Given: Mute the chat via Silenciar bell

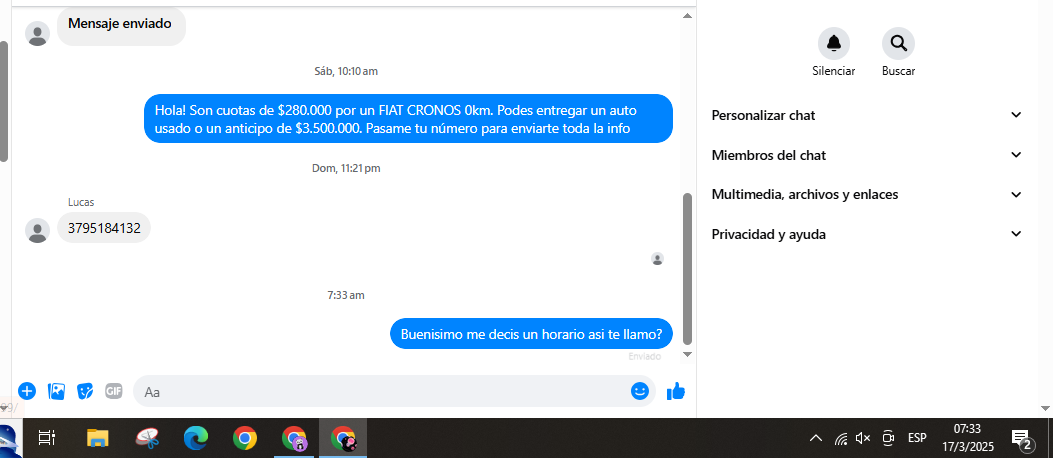Looking at the screenshot, I should [x=833, y=44].
